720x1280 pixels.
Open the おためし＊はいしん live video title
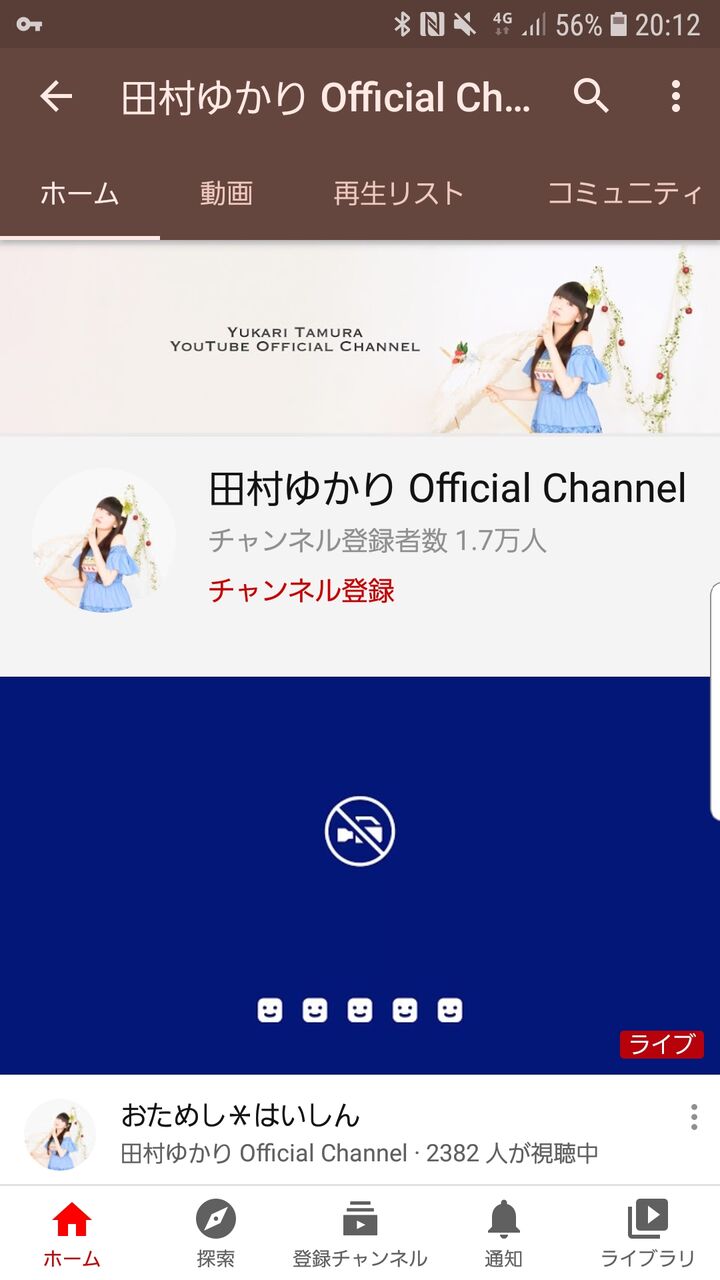coord(240,1114)
